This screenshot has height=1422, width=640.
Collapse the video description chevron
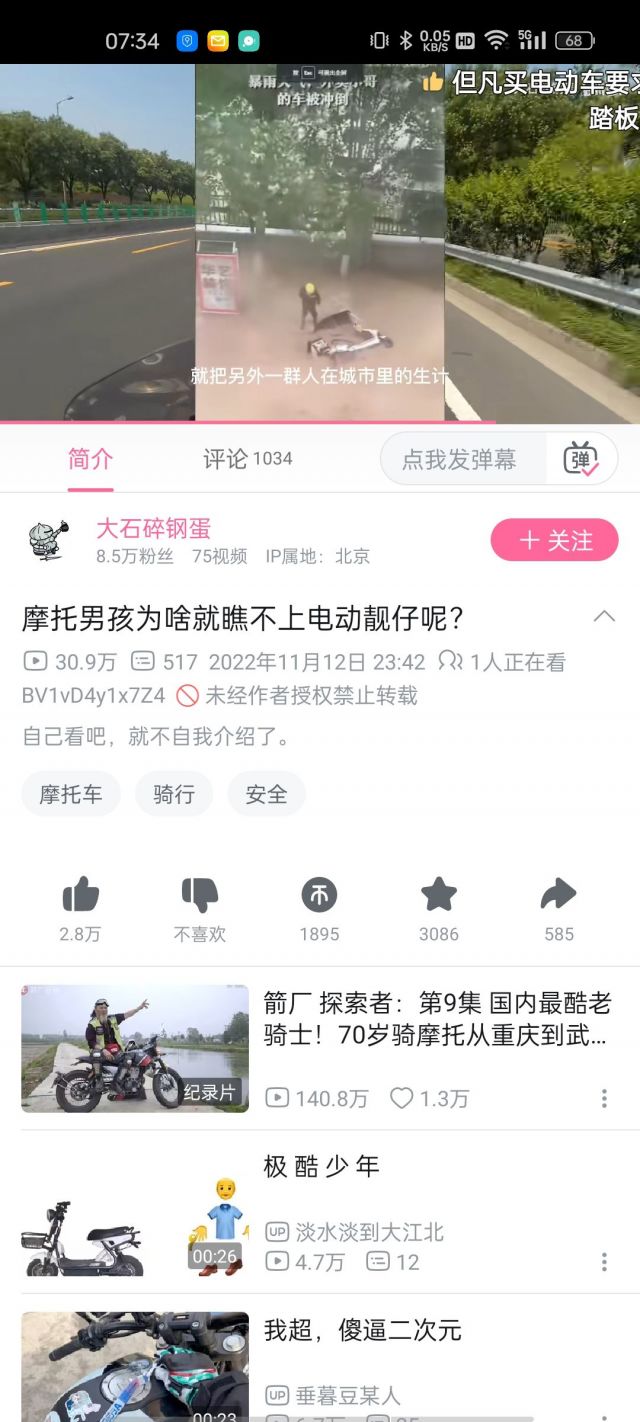point(604,616)
